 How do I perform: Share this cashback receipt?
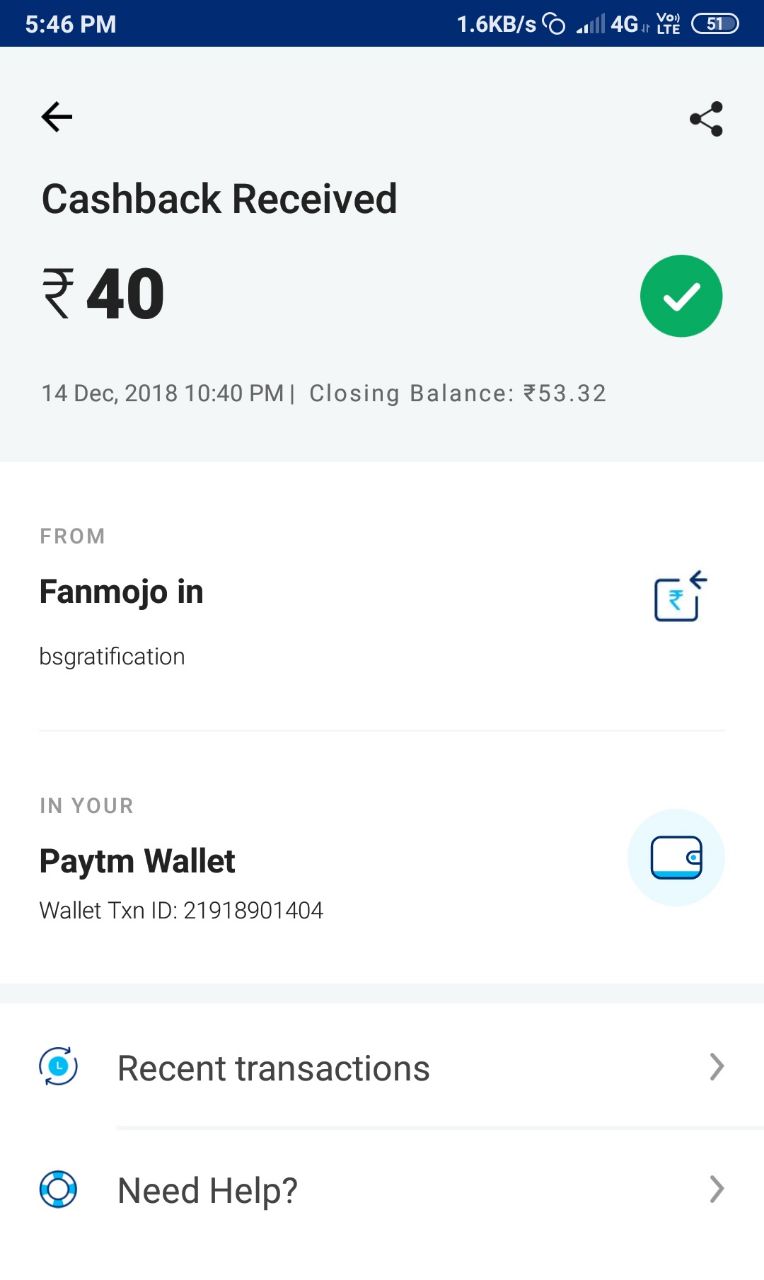(x=706, y=119)
